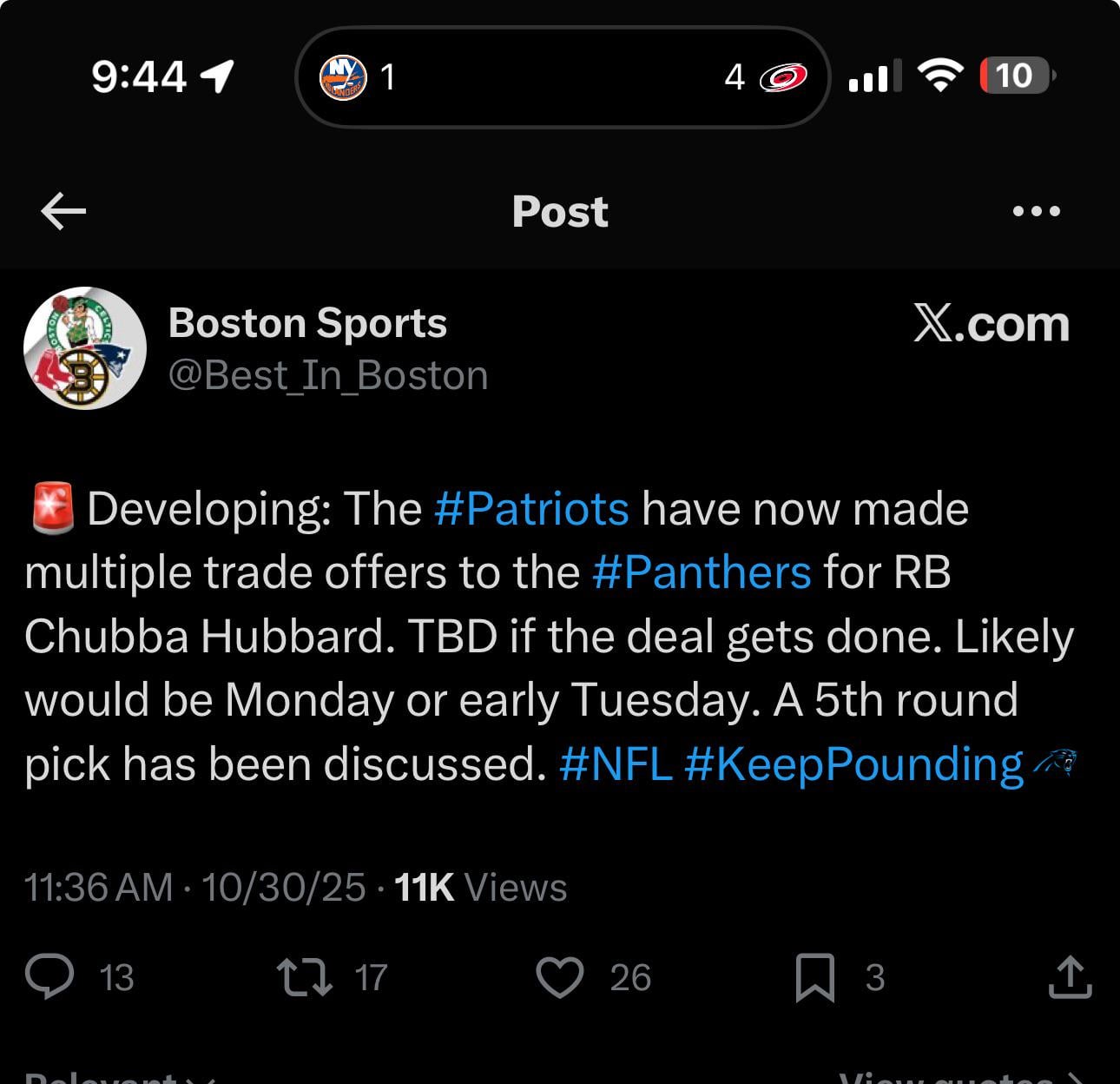1120x1084 pixels.
Task: Share the post
Action: [x=1070, y=977]
